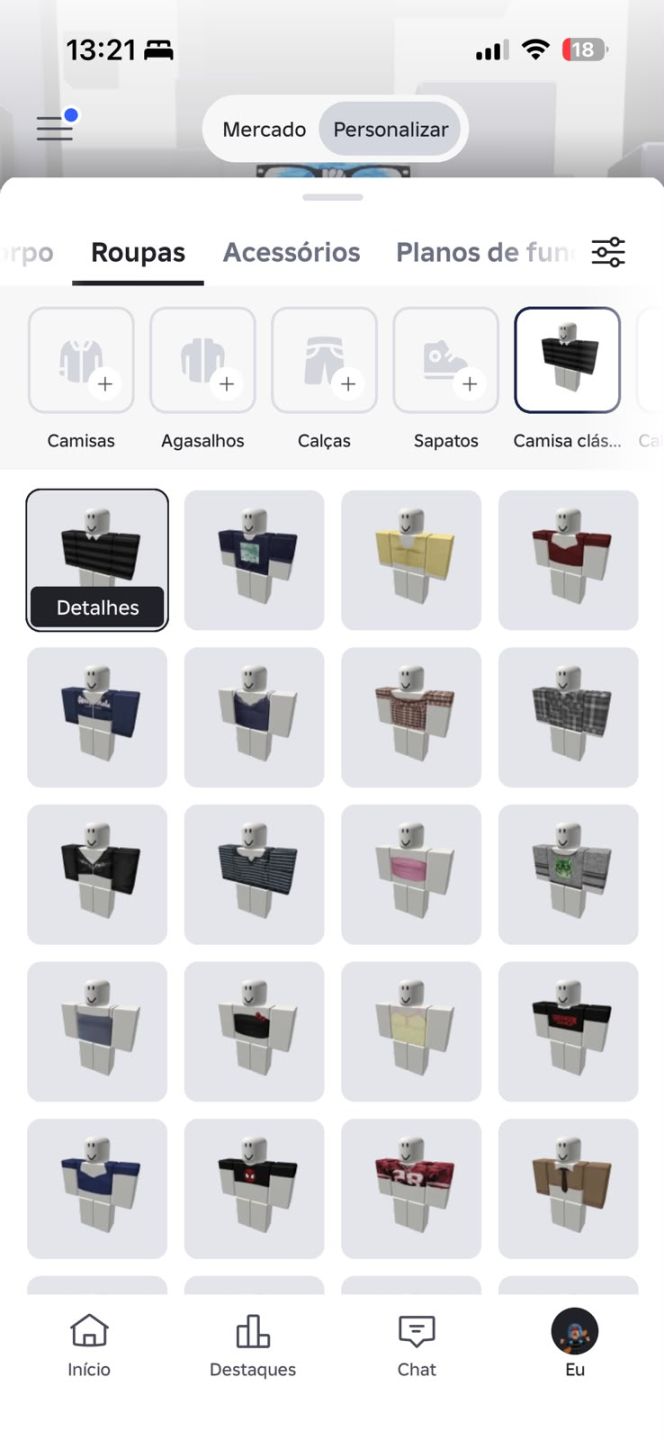
Task: Equip the red jersey with number 28
Action: 411,1188
